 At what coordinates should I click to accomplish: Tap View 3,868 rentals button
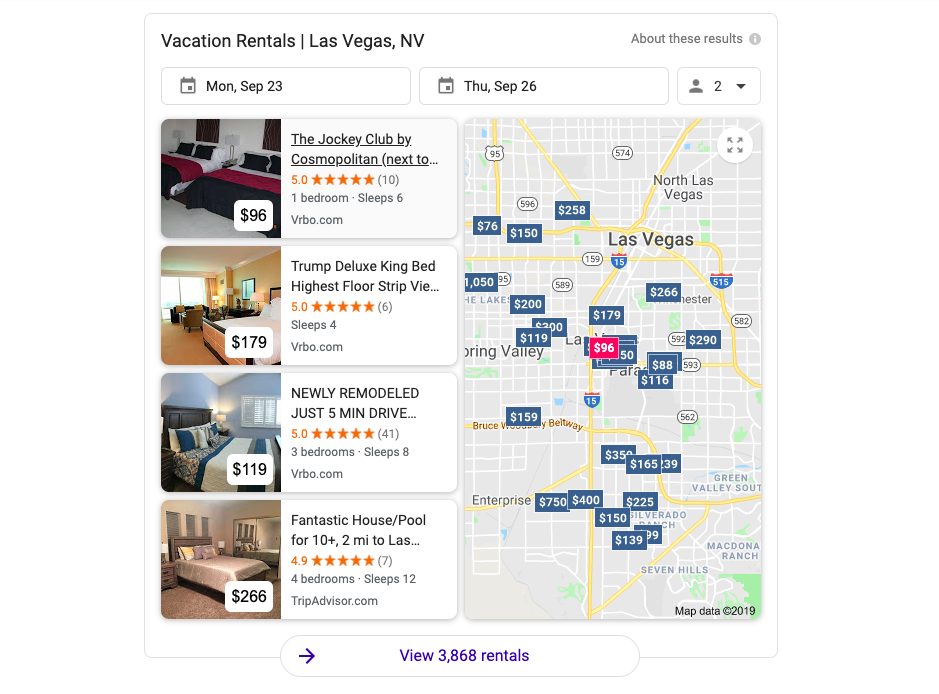pos(459,656)
